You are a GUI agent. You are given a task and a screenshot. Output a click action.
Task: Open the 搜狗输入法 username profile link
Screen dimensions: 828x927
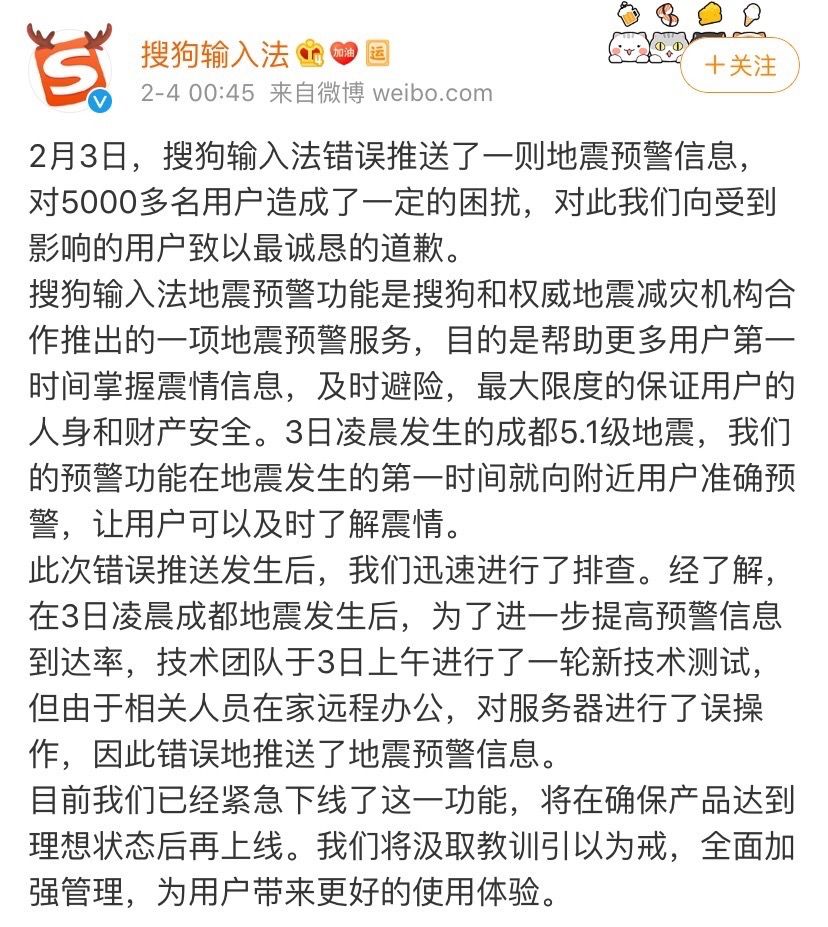[x=214, y=52]
